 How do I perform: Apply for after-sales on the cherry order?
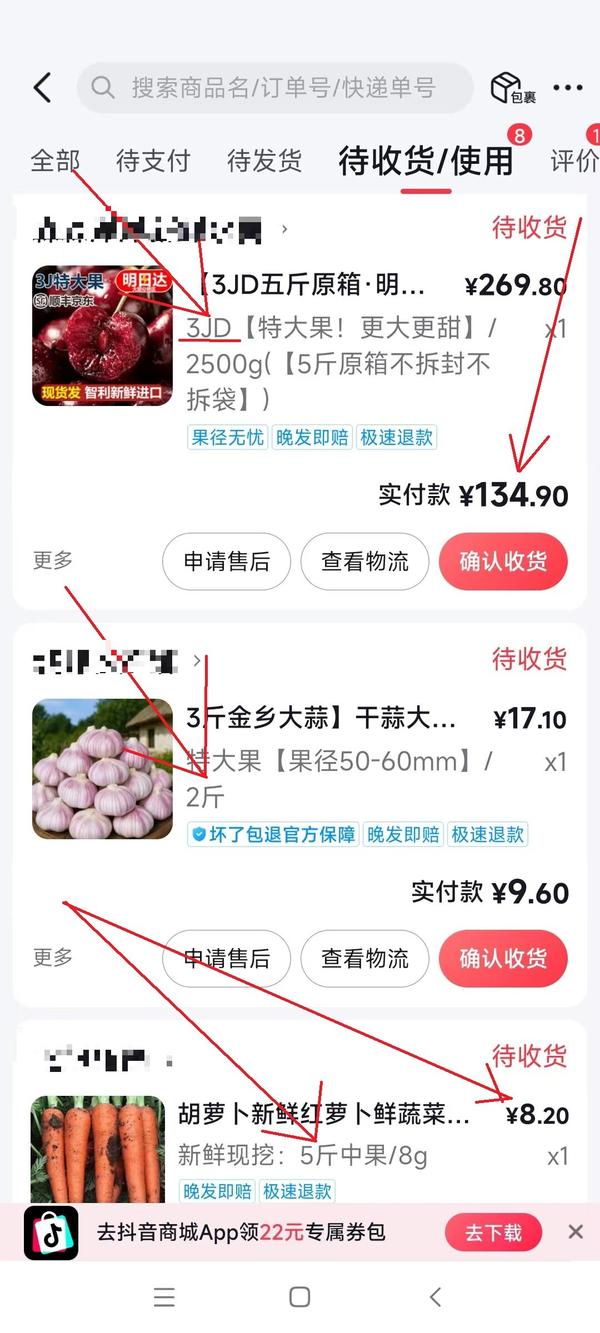(x=226, y=562)
